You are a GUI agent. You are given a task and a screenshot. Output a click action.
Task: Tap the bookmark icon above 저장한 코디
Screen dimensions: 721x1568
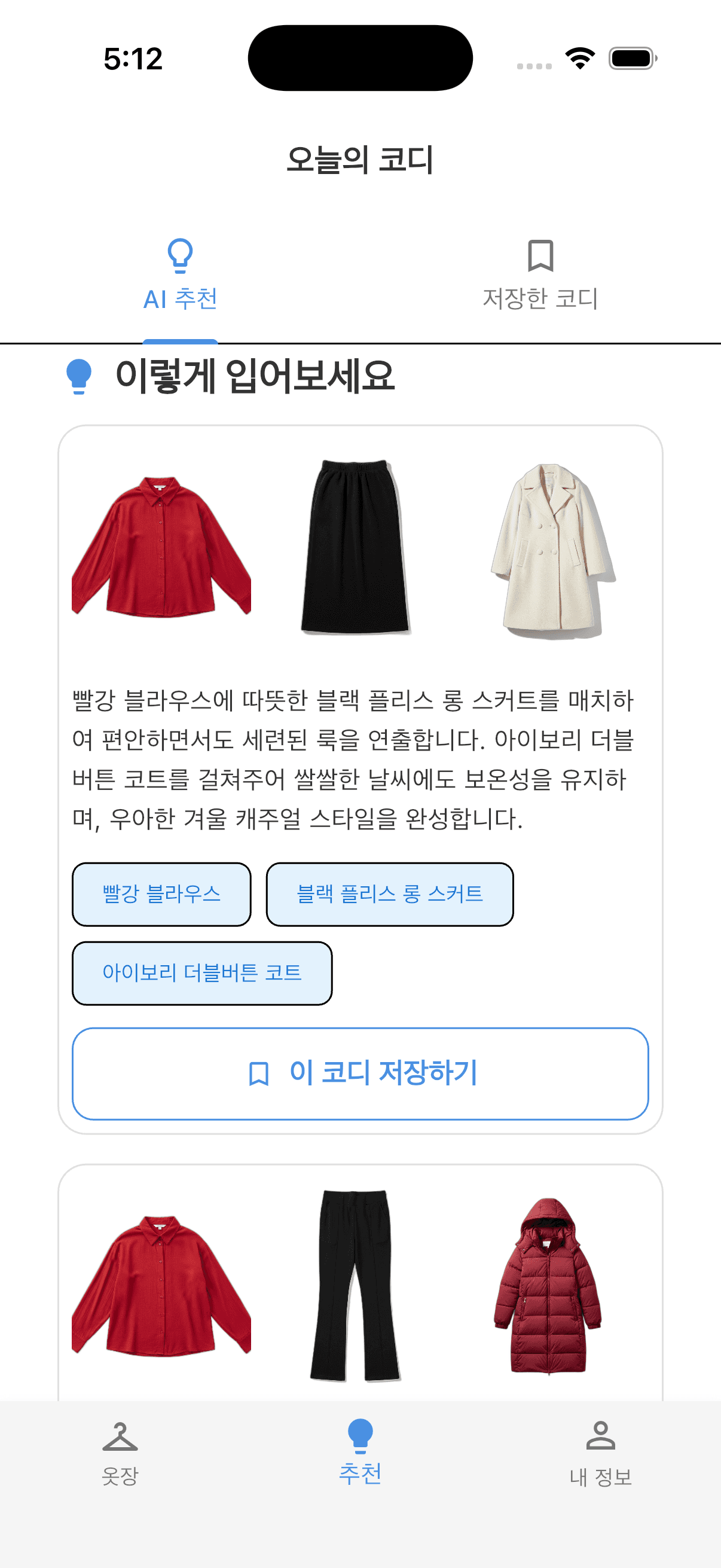point(540,257)
